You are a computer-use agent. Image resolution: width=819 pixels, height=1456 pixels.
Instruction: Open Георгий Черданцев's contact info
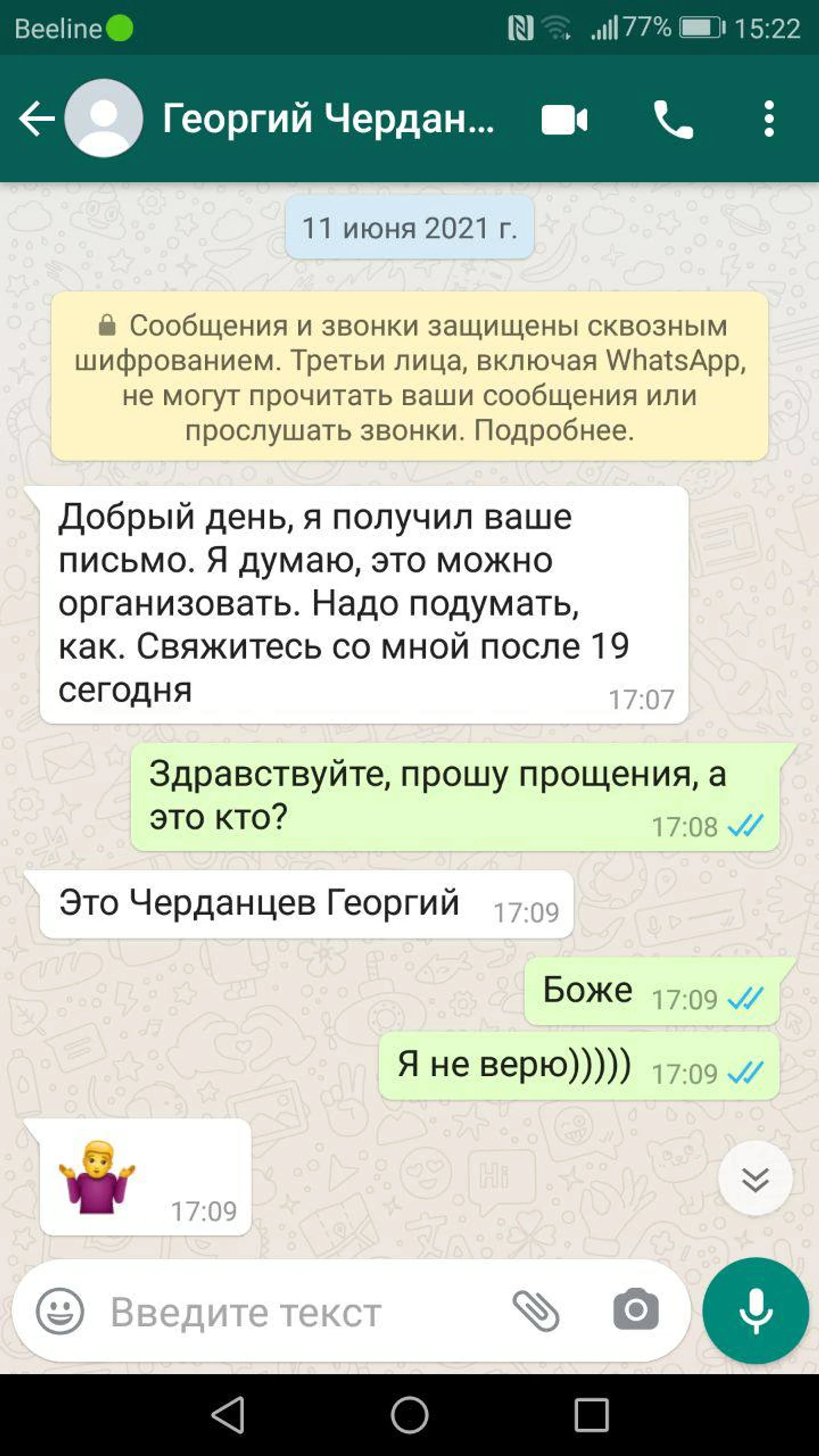coord(328,119)
